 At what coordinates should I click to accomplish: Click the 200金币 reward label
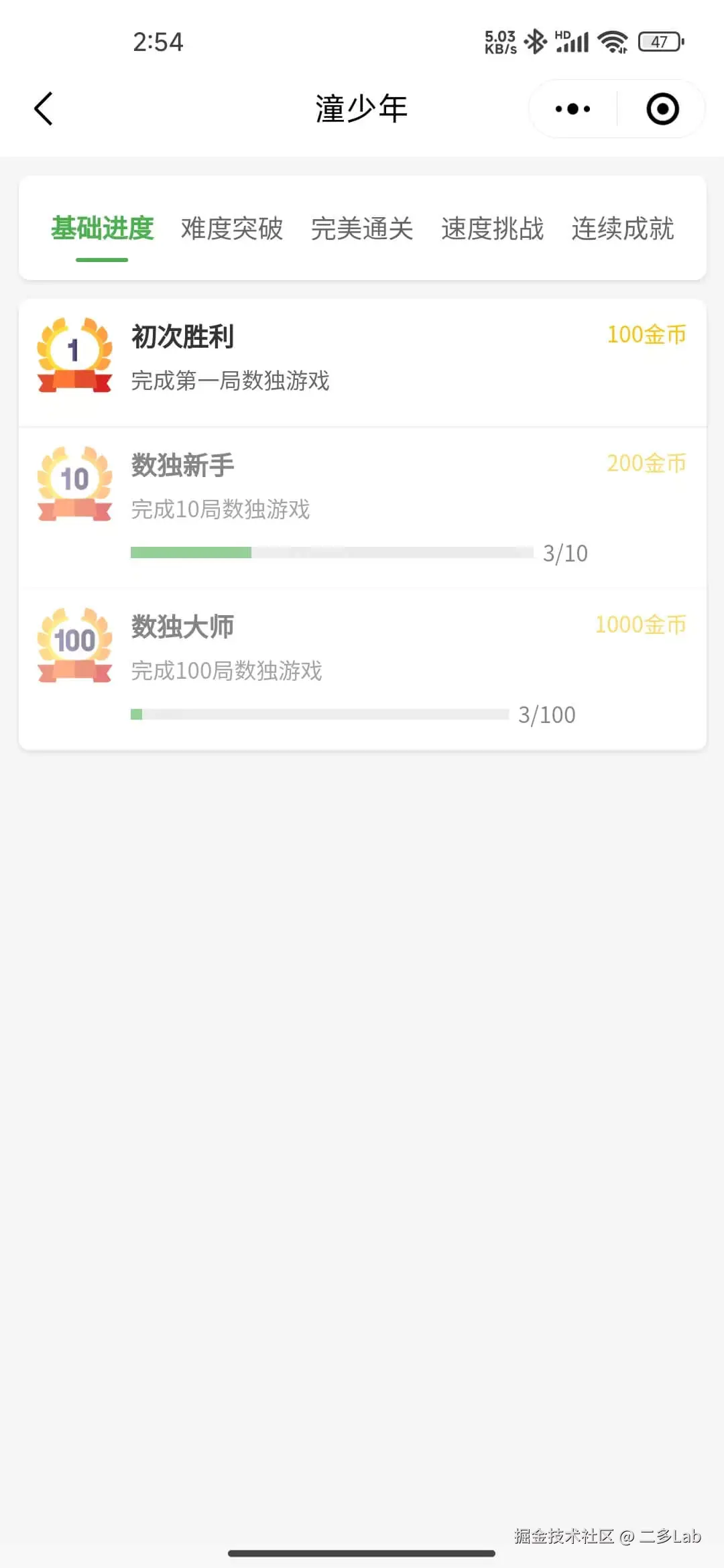tap(646, 463)
